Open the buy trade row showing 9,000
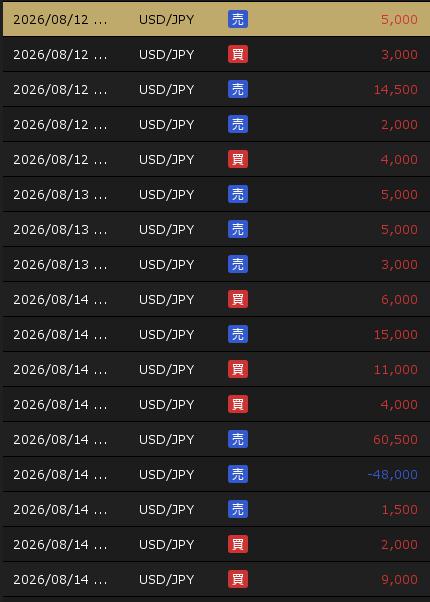The width and height of the screenshot is (430, 602). [216, 579]
